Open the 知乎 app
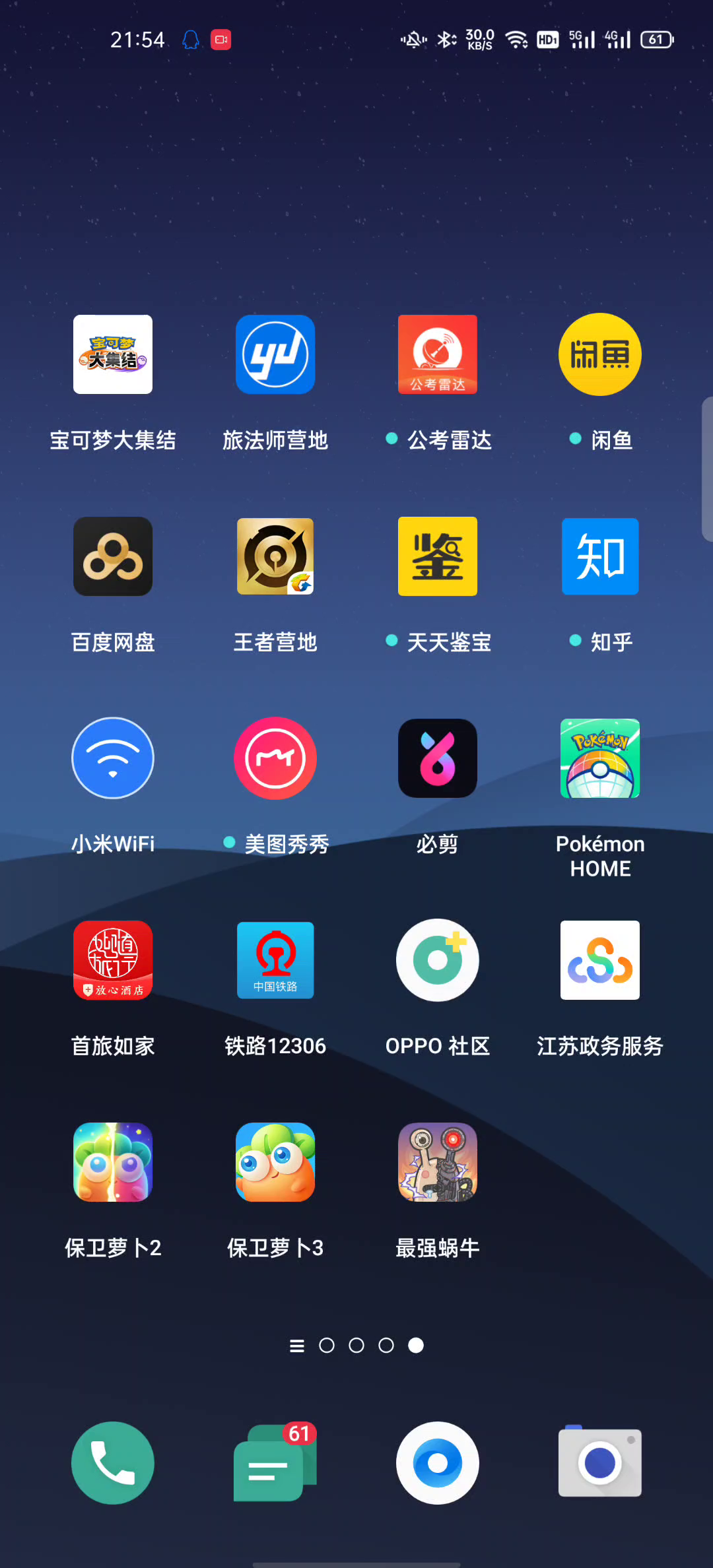713x1568 pixels. (x=600, y=556)
